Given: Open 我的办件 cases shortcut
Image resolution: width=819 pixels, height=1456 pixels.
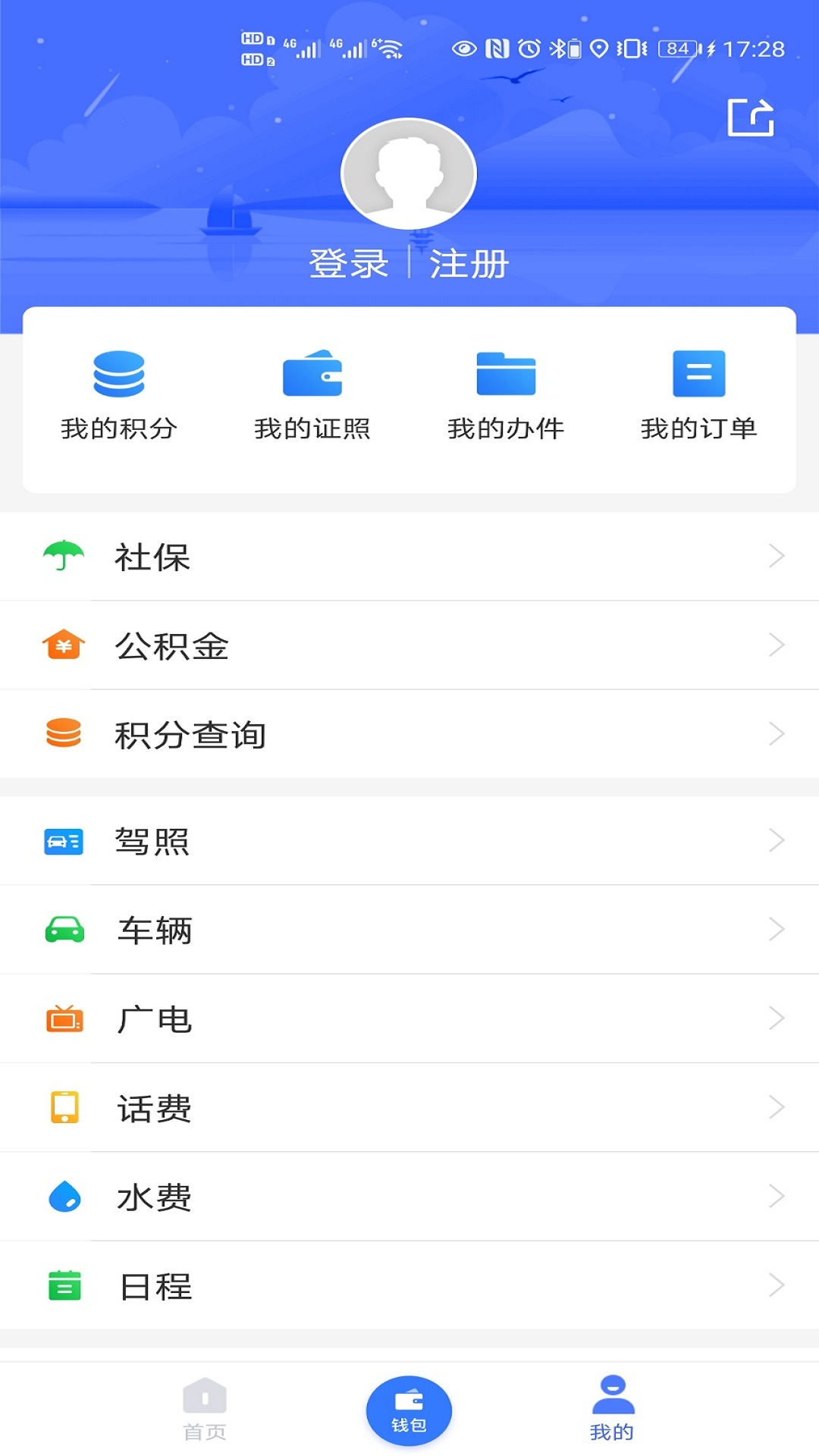Looking at the screenshot, I should pyautogui.click(x=506, y=396).
